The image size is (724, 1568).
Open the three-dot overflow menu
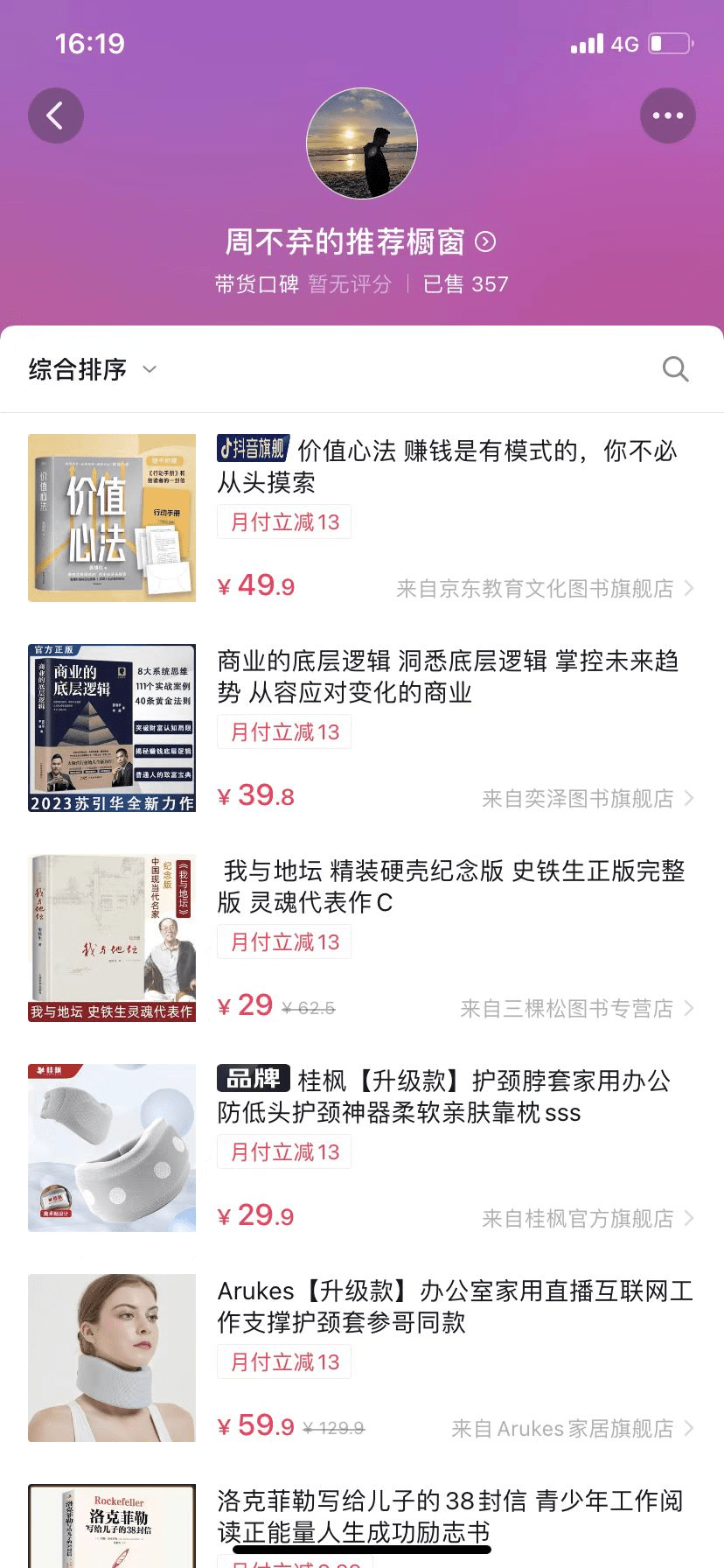668,115
